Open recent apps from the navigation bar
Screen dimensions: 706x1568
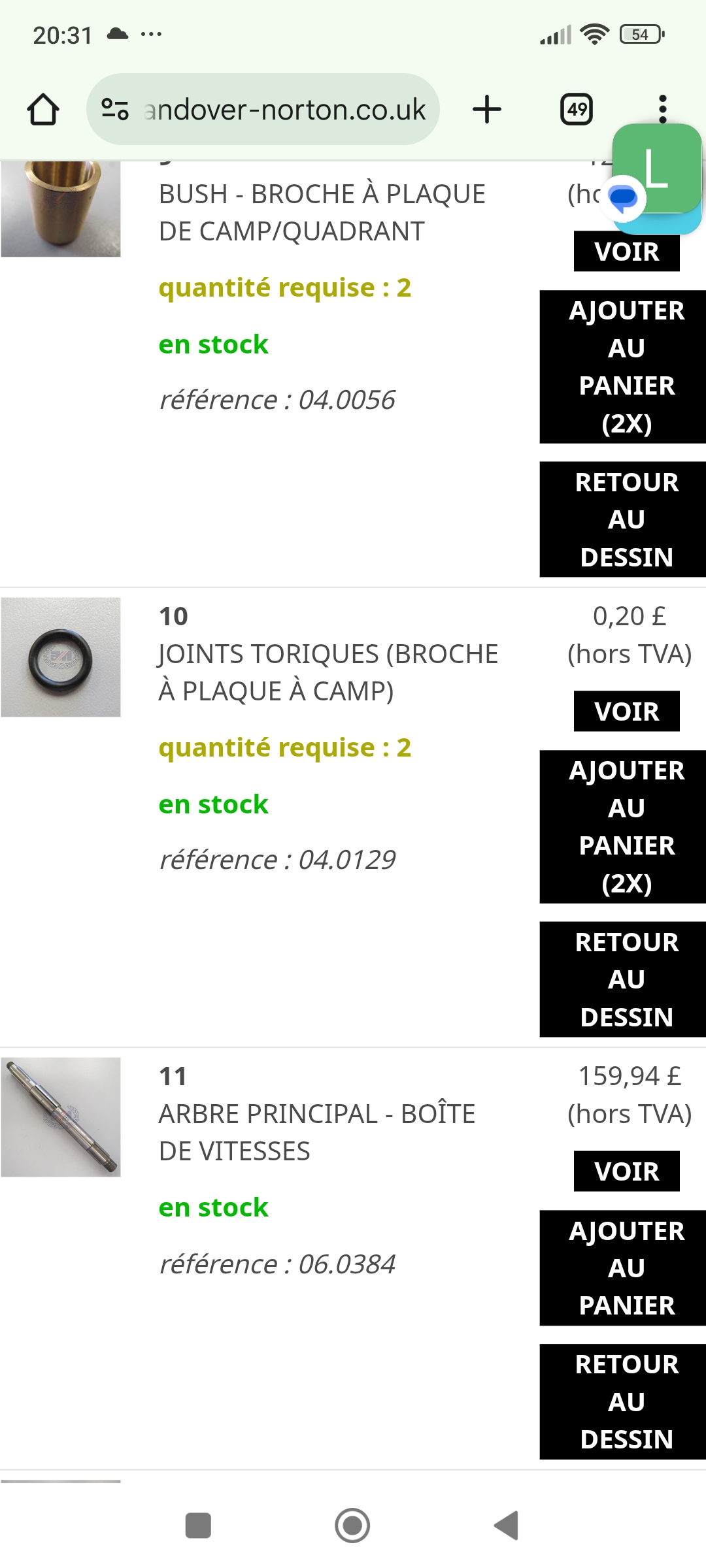click(198, 1526)
